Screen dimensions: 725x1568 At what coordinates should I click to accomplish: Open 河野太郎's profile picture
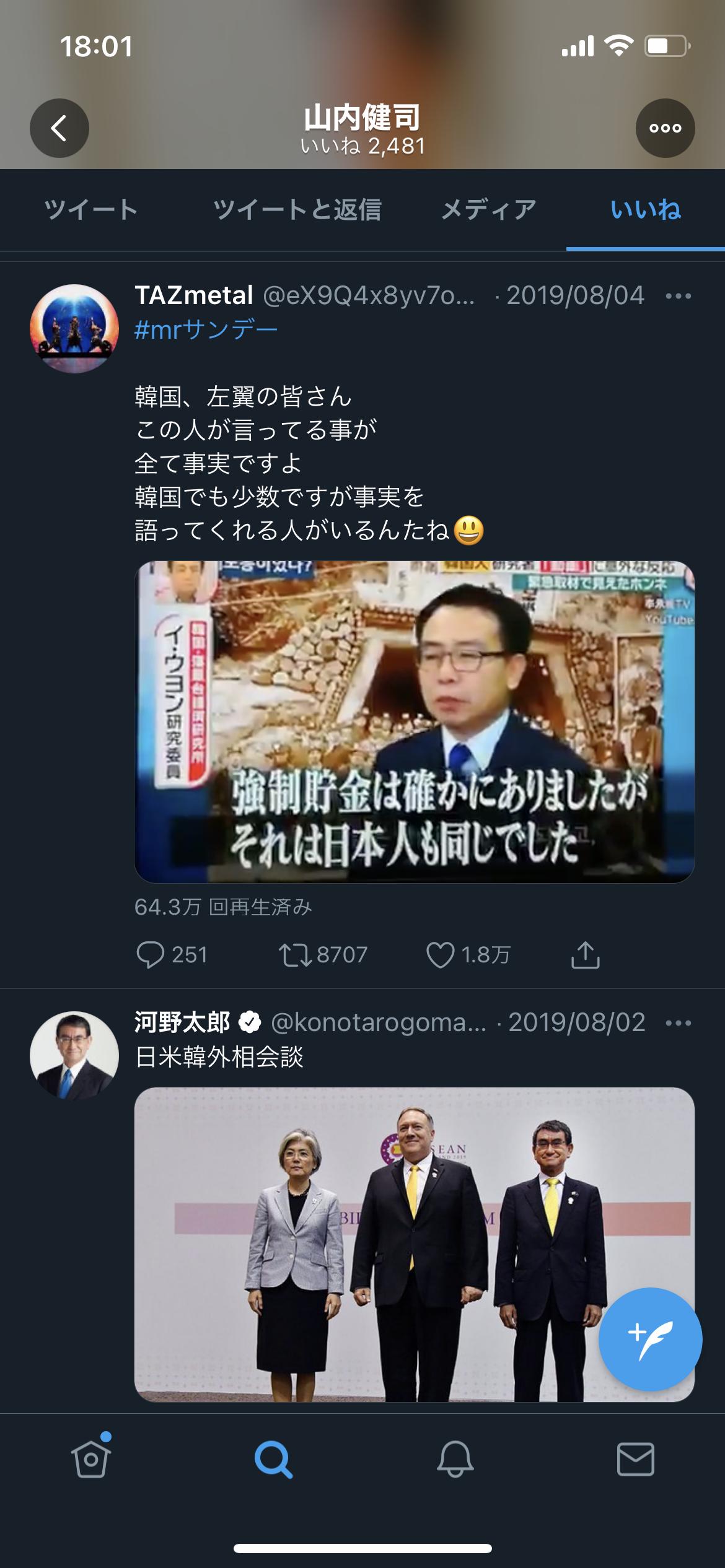[74, 1056]
